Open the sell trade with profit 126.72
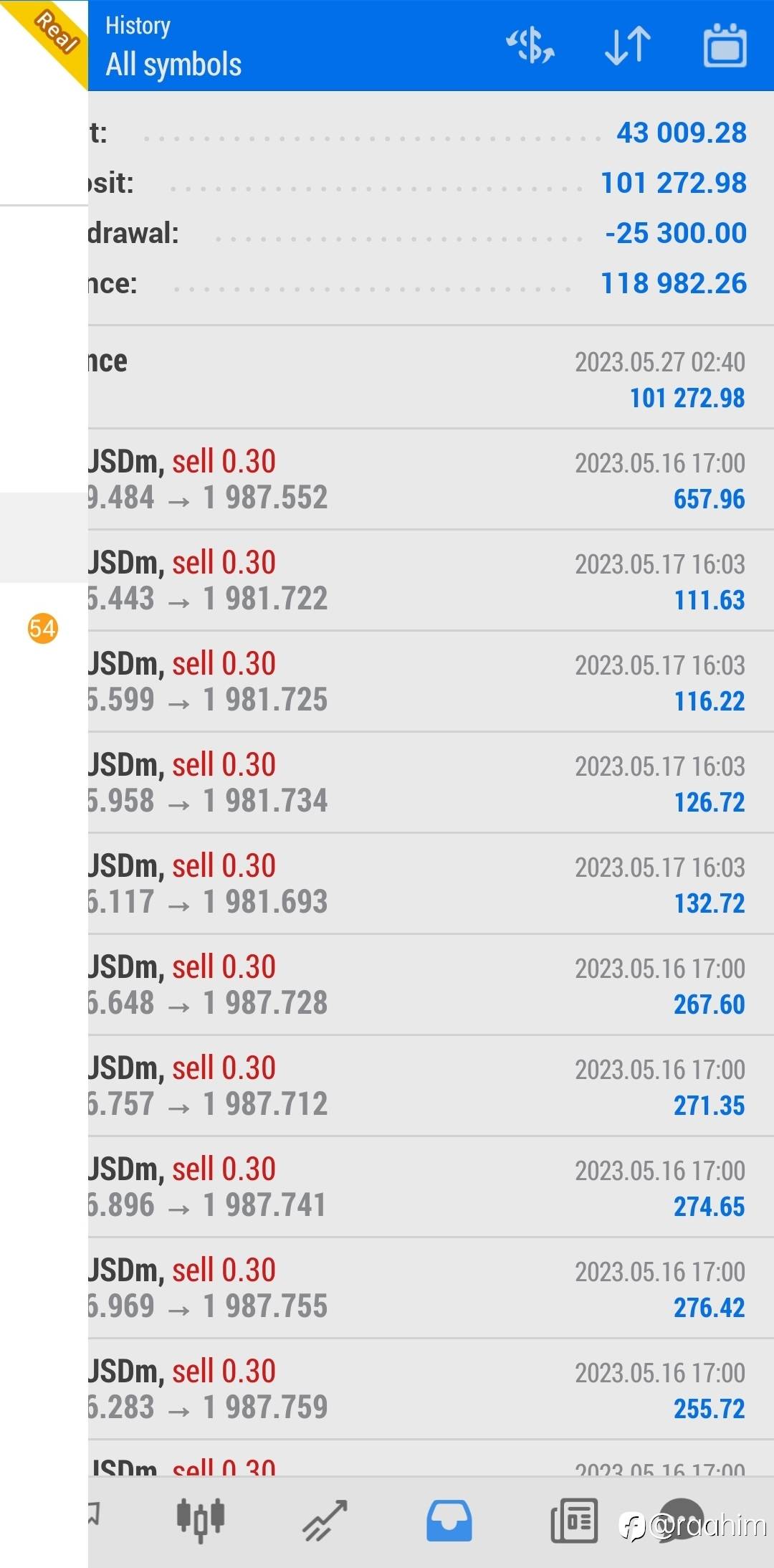The image size is (774, 1568). (x=431, y=783)
